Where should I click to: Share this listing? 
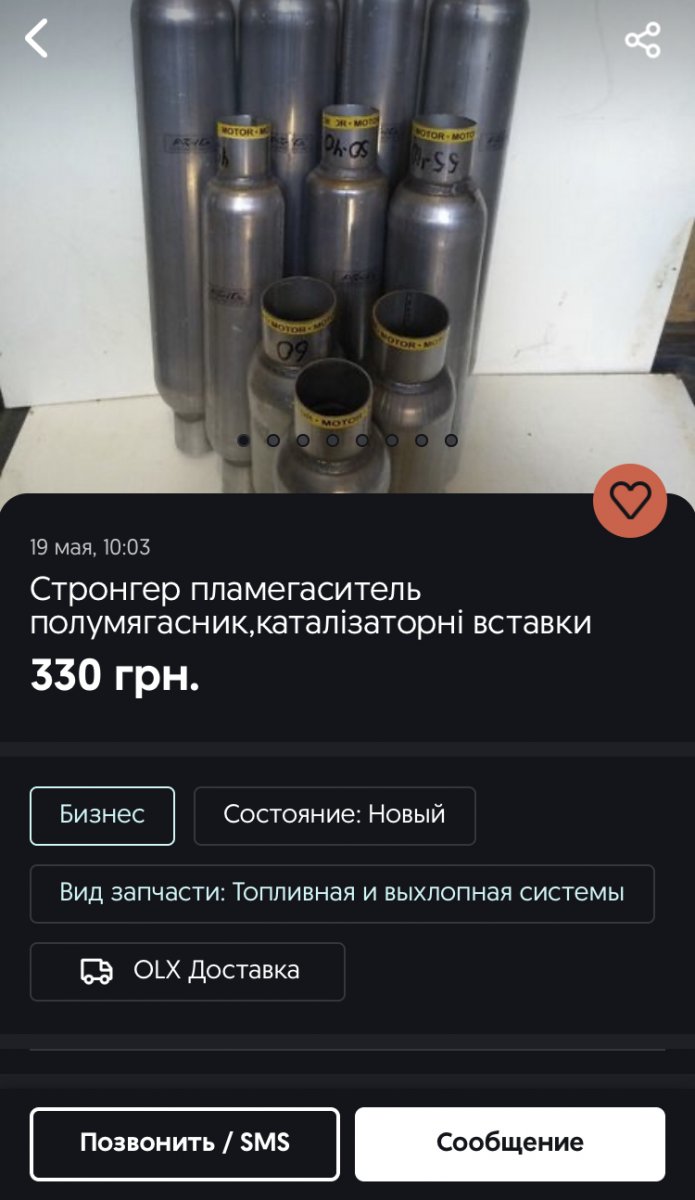(x=642, y=40)
